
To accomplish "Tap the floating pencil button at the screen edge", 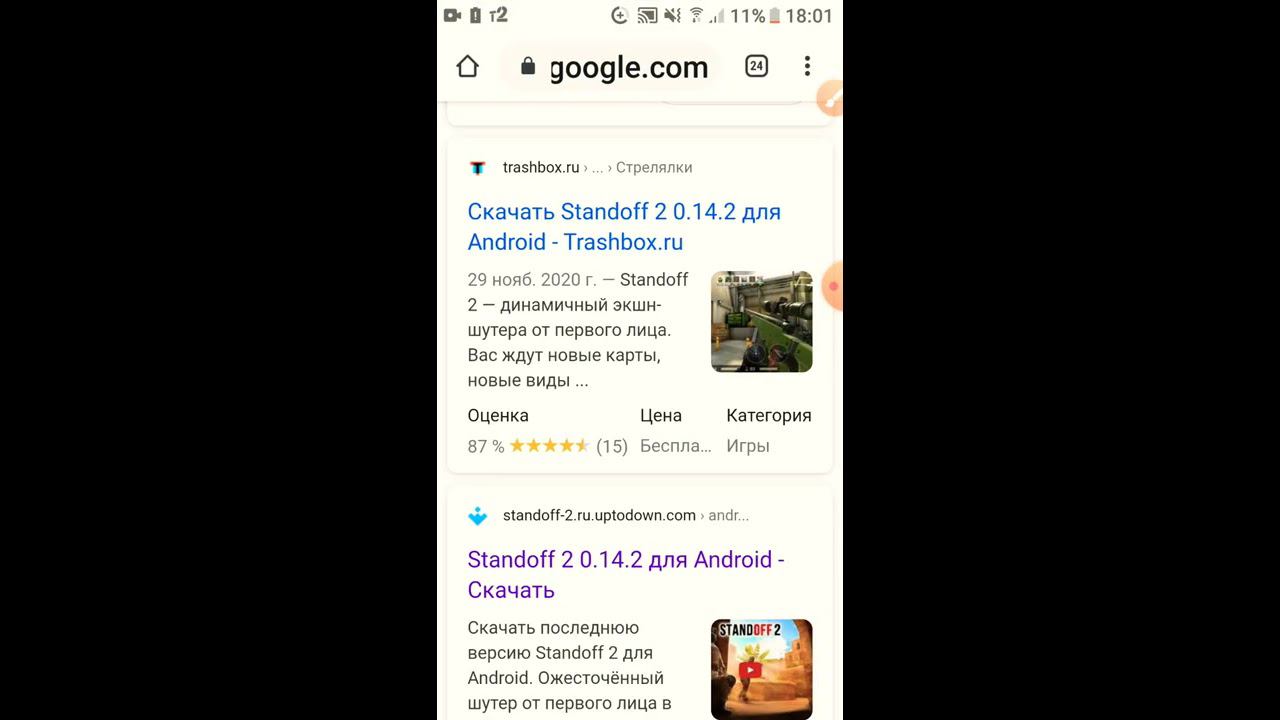I will click(831, 98).
